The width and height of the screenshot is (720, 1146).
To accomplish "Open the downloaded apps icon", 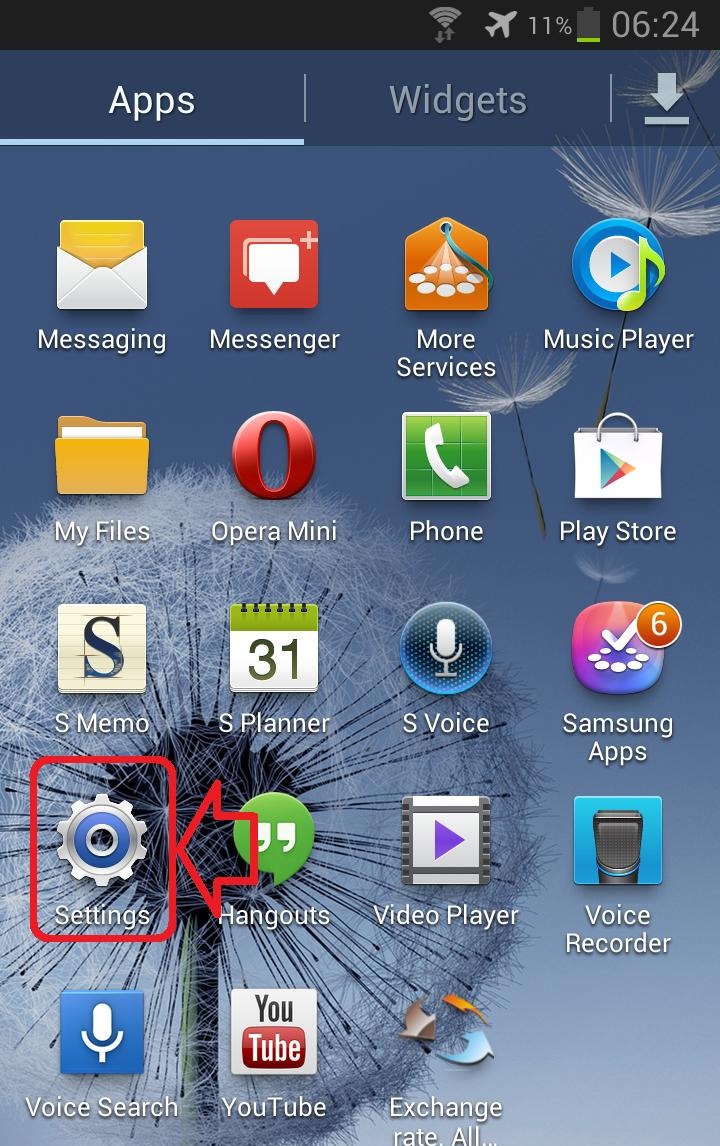I will [666, 100].
